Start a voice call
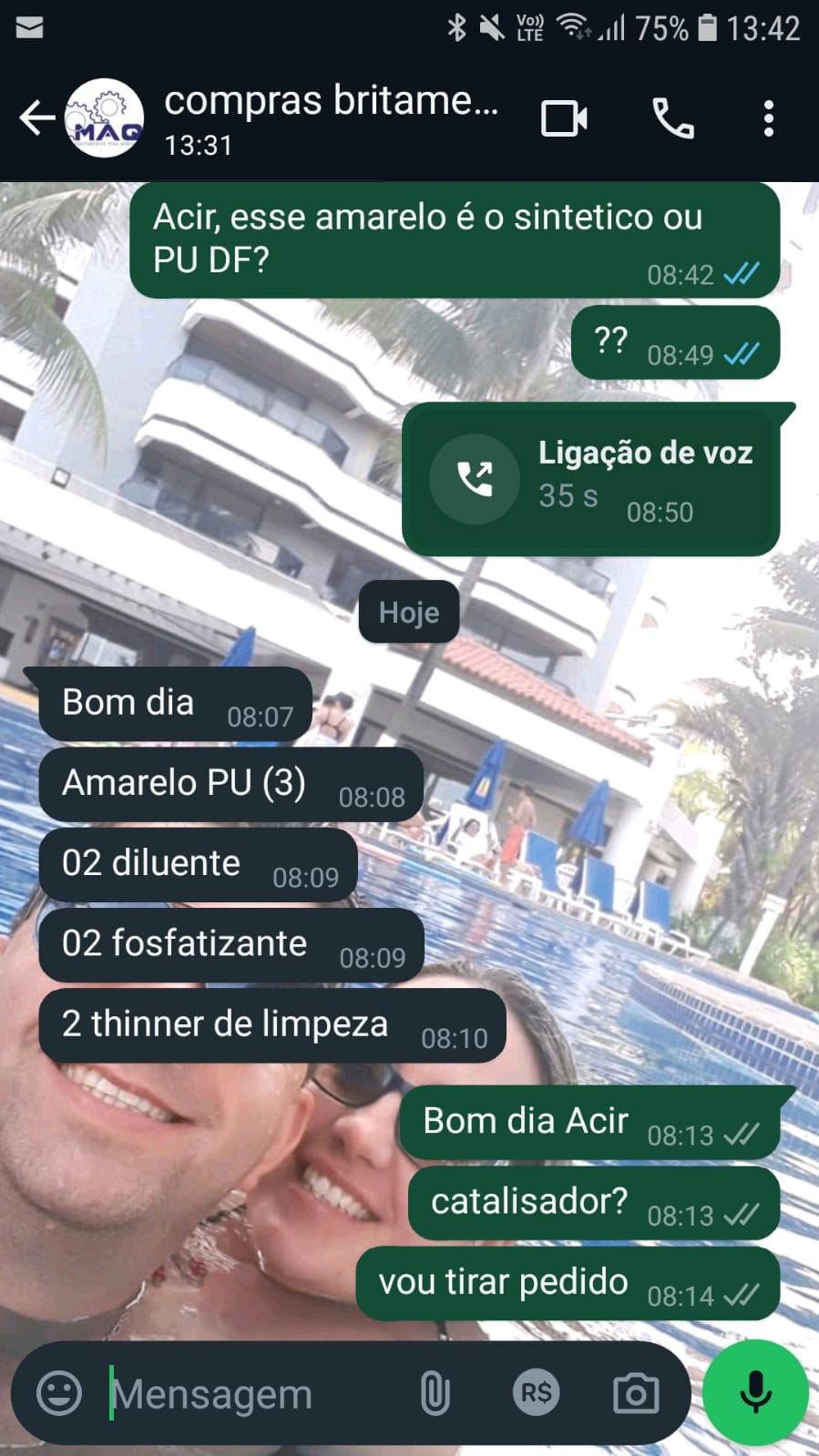 tap(673, 118)
